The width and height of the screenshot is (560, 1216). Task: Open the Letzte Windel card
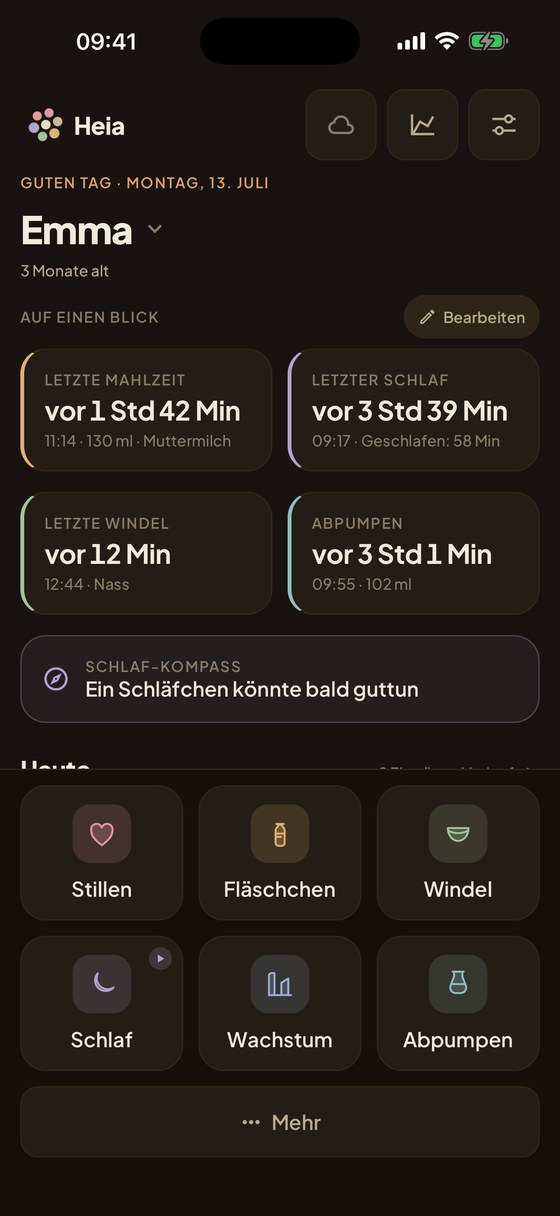click(146, 553)
